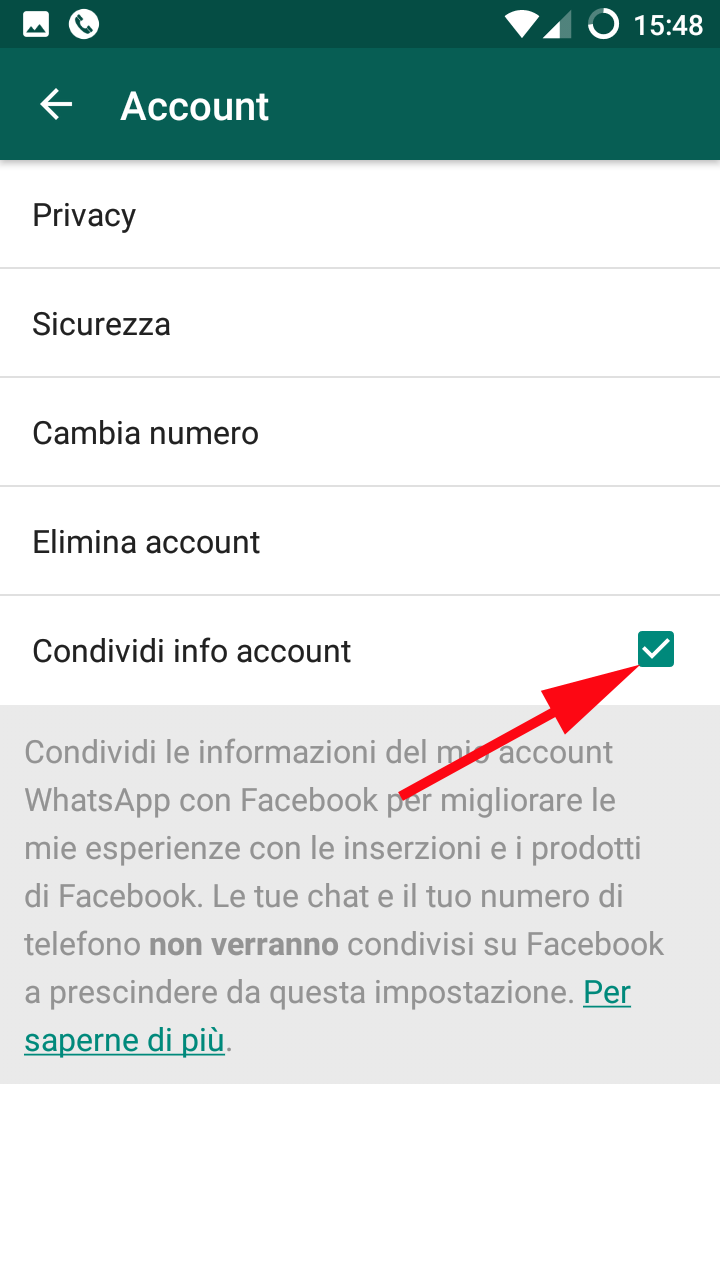
Task: Uncheck the Condividi info account checkbox
Action: [656, 650]
